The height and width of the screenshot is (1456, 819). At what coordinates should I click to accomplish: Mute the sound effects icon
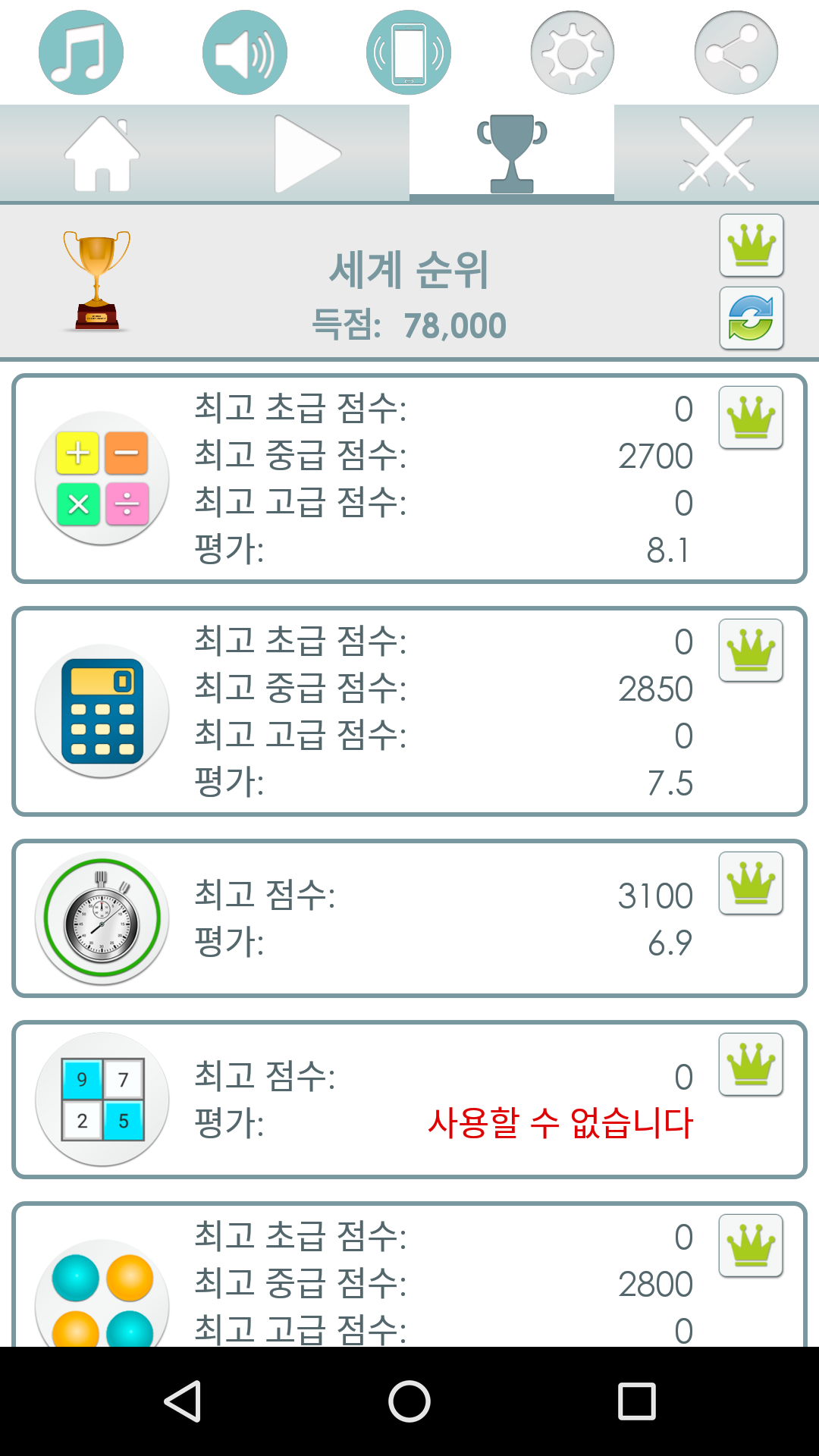click(x=245, y=51)
